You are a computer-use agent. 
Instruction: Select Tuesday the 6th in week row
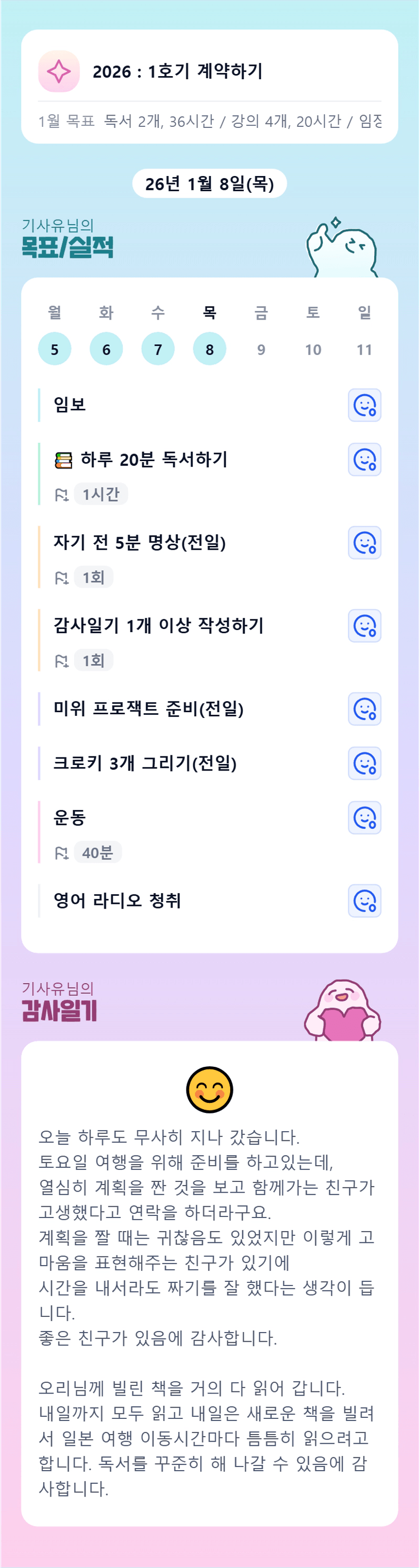(x=106, y=349)
